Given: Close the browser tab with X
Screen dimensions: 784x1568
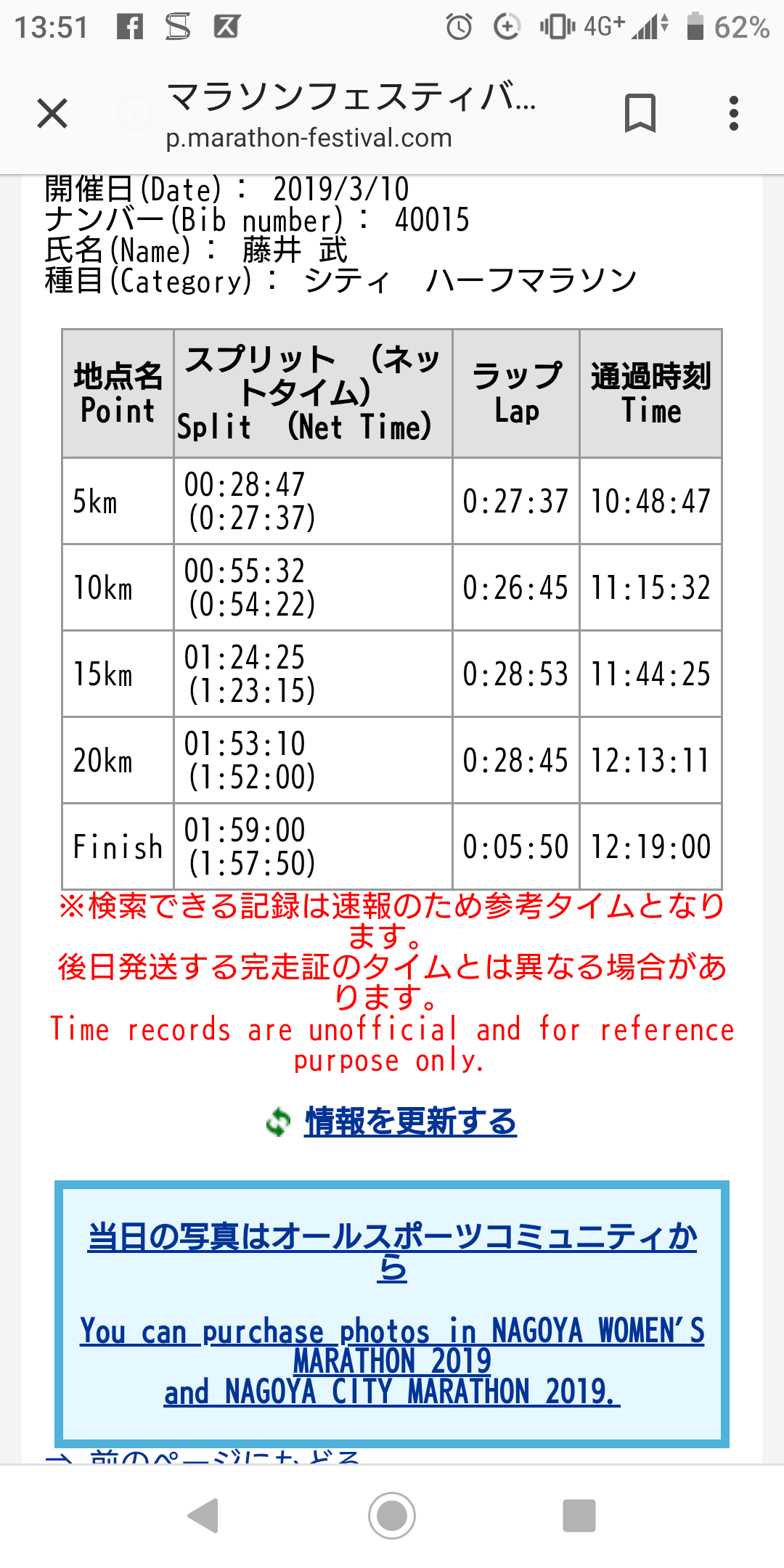Looking at the screenshot, I should click(x=52, y=114).
